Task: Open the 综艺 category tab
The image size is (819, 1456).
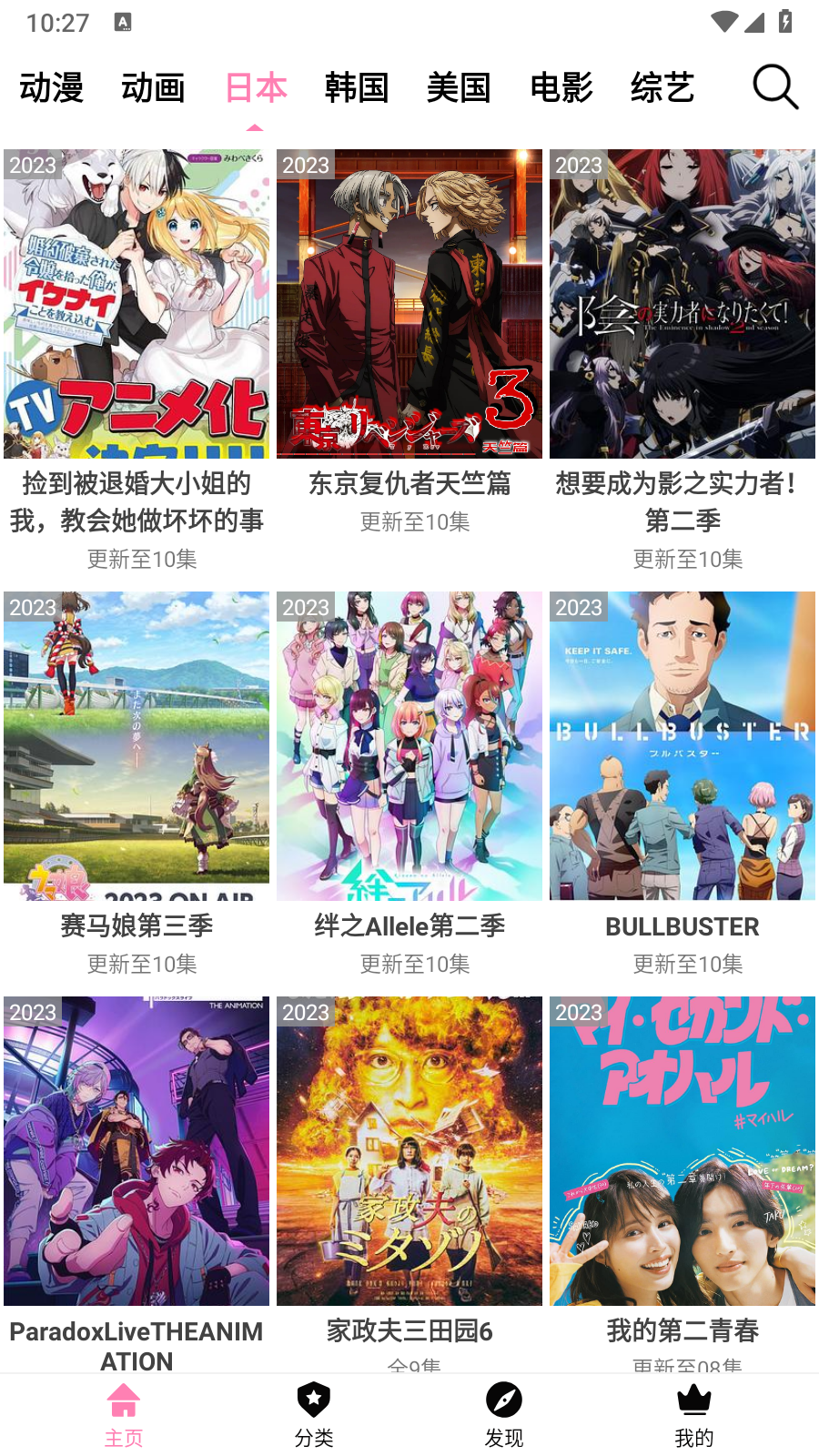Action: coord(662,87)
